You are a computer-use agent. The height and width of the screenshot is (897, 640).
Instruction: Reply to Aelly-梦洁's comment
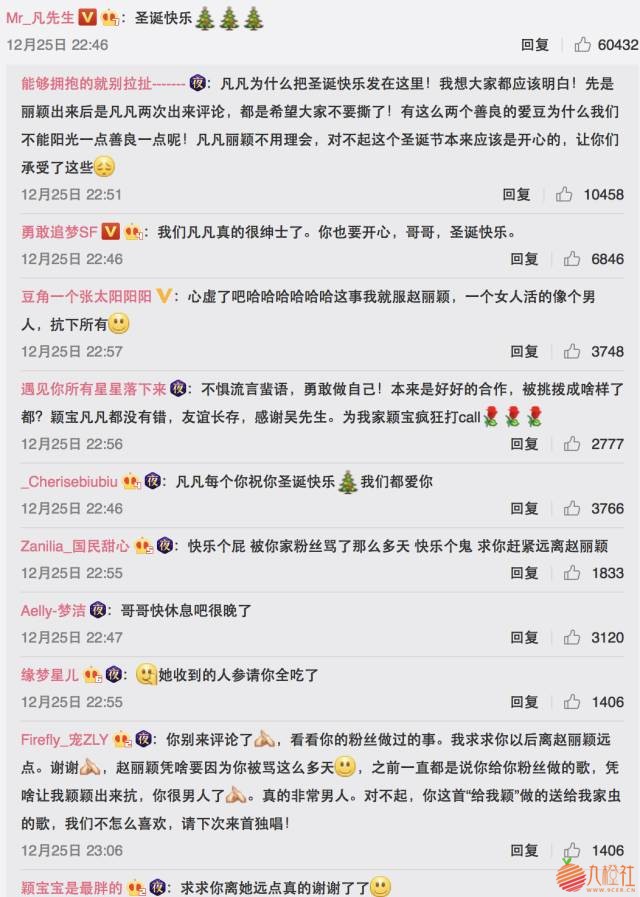tap(525, 638)
